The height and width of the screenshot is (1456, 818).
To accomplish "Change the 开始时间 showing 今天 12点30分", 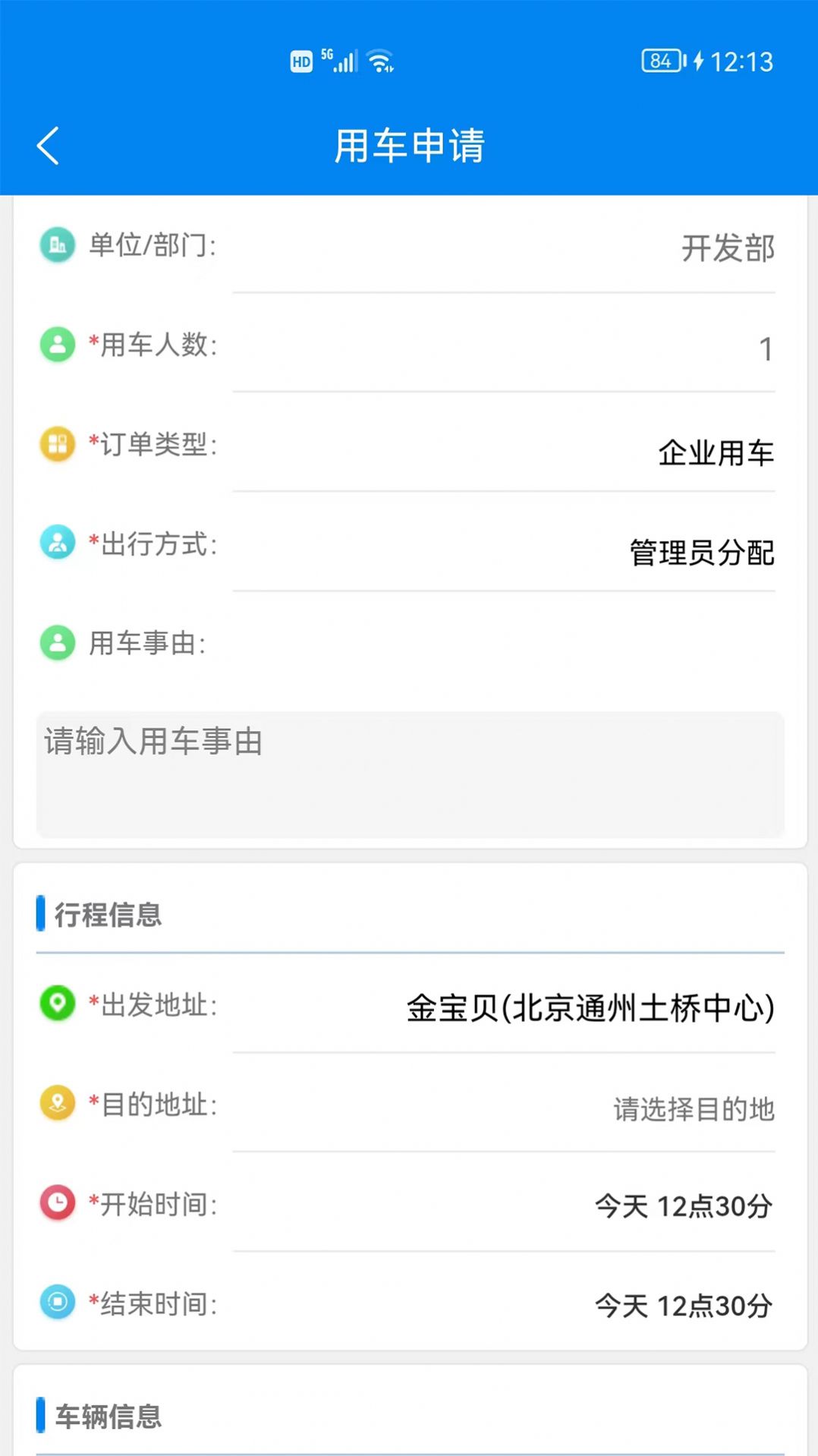I will pos(684,1207).
